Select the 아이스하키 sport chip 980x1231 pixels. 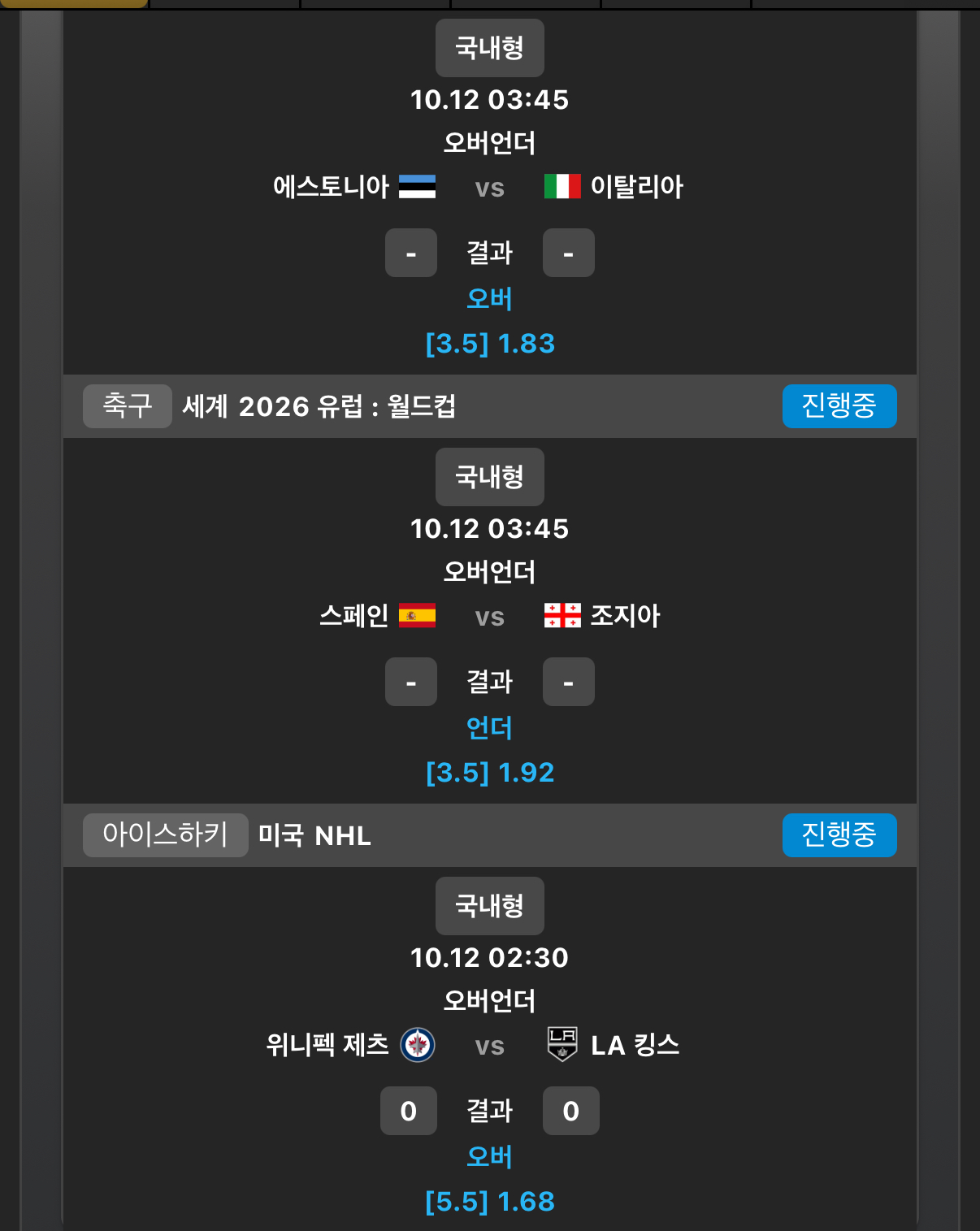point(165,834)
